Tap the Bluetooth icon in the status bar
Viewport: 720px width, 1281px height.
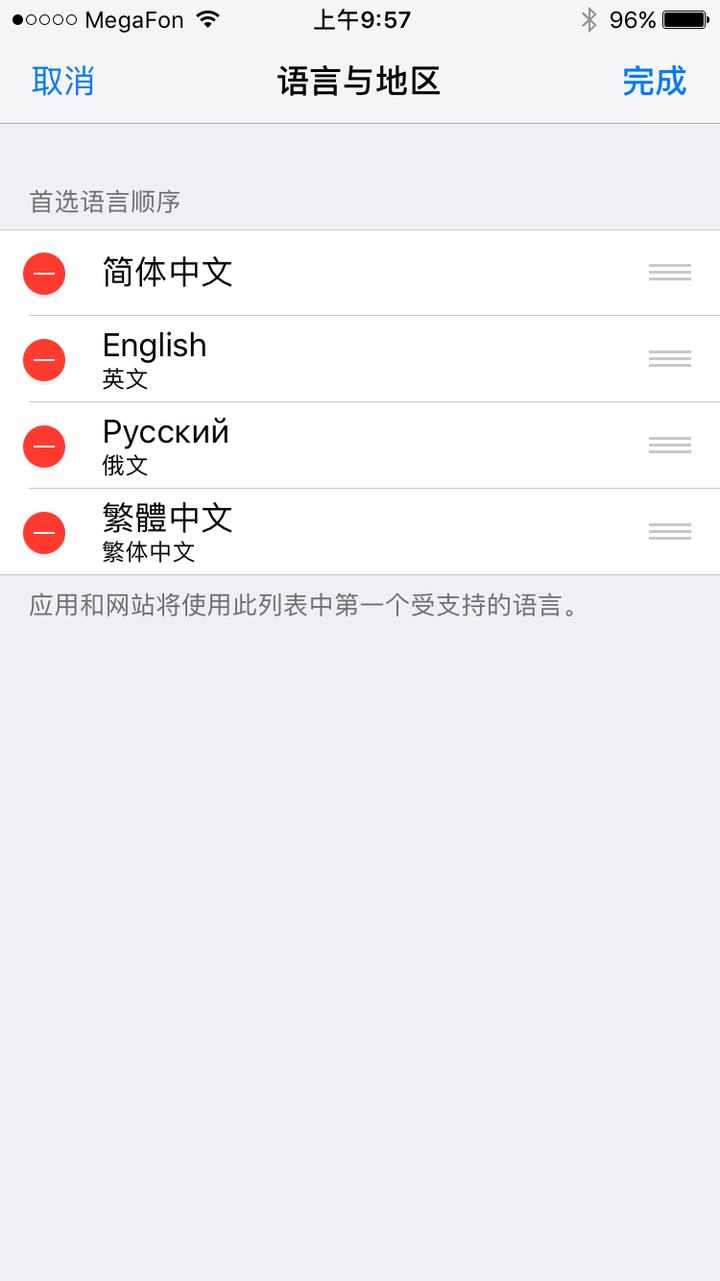[x=588, y=18]
